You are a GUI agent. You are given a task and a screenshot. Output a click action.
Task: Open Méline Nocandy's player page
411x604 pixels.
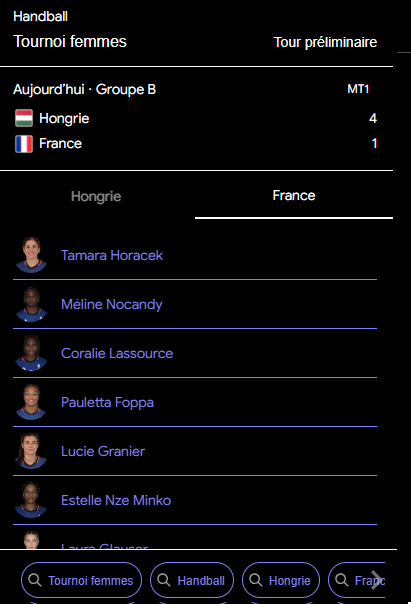(x=195, y=304)
